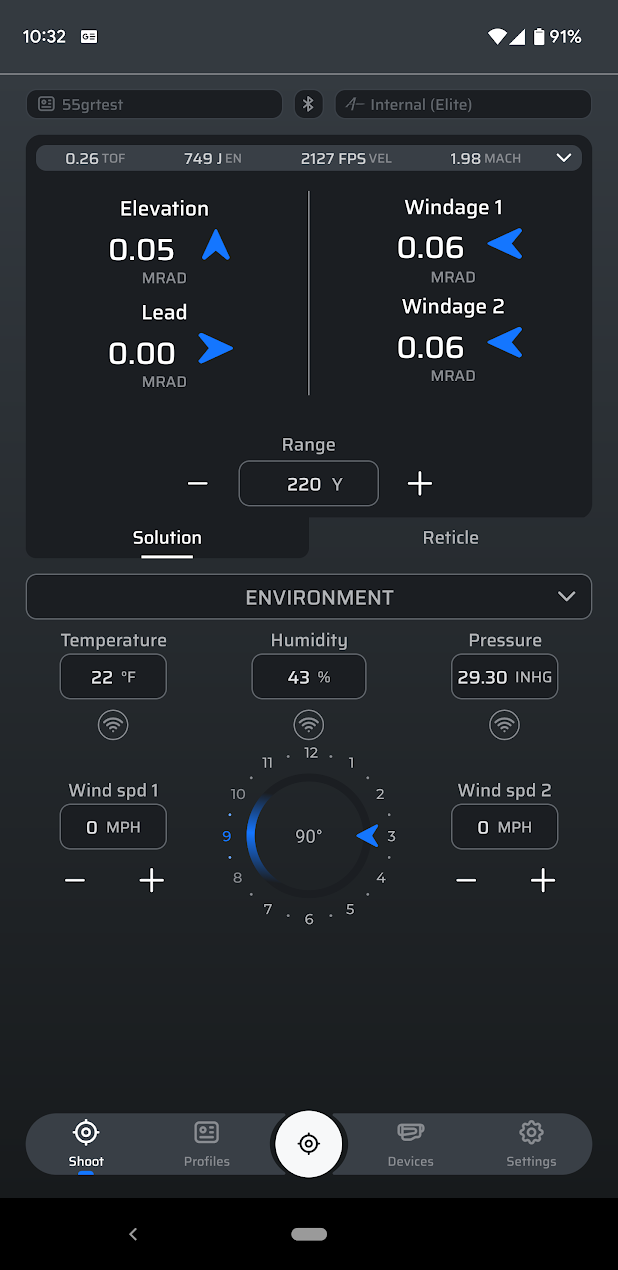Tap the Bluetooth icon
The image size is (618, 1270).
point(309,104)
